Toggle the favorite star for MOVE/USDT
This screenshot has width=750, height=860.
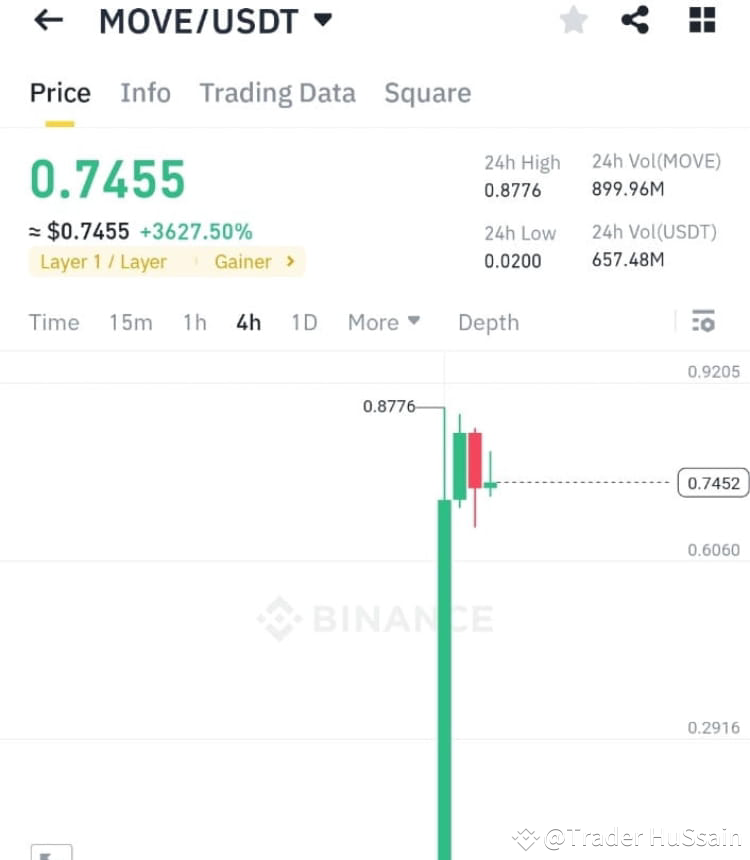click(x=573, y=20)
